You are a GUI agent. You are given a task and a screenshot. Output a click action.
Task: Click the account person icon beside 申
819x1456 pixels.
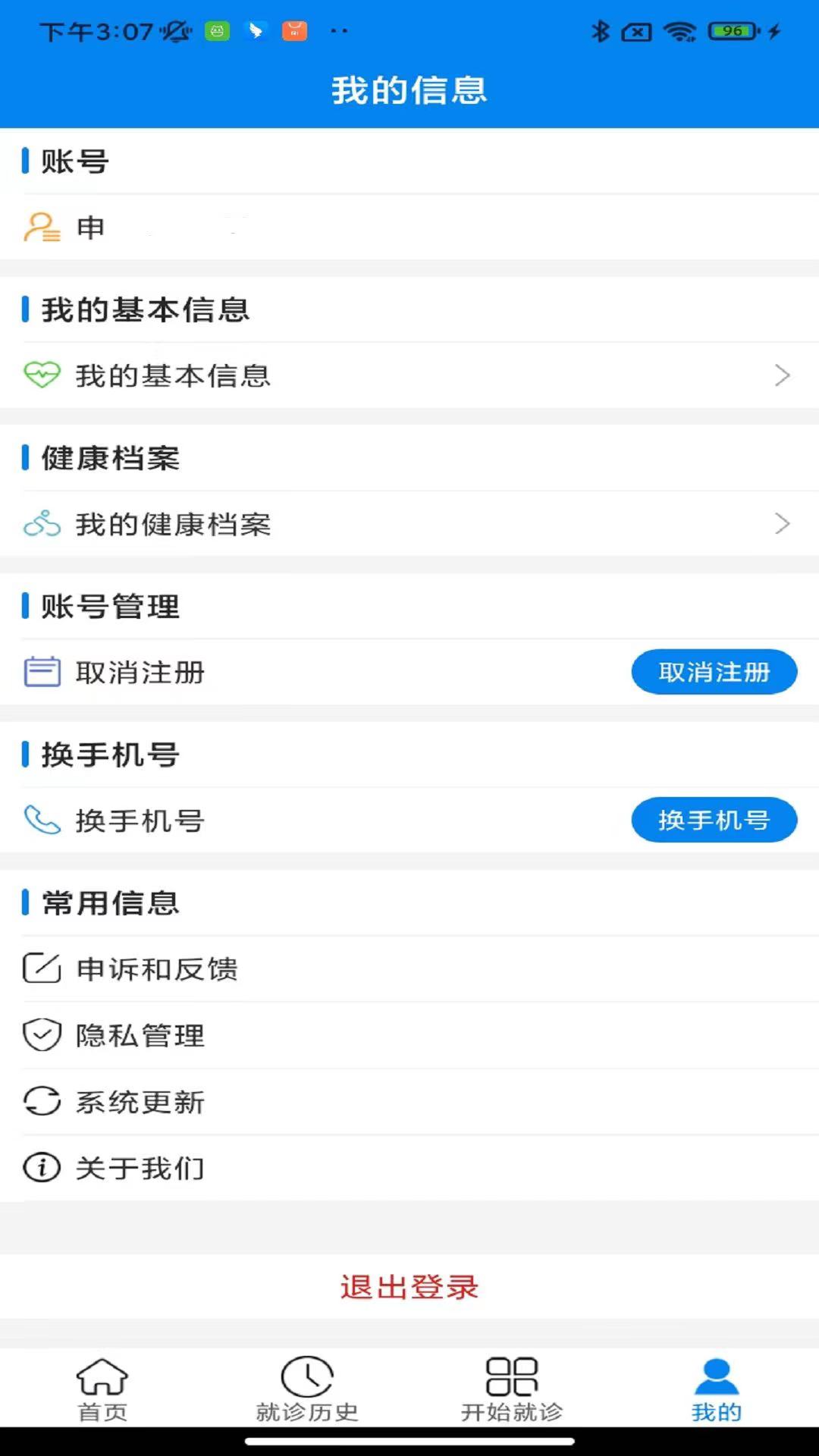[x=42, y=227]
